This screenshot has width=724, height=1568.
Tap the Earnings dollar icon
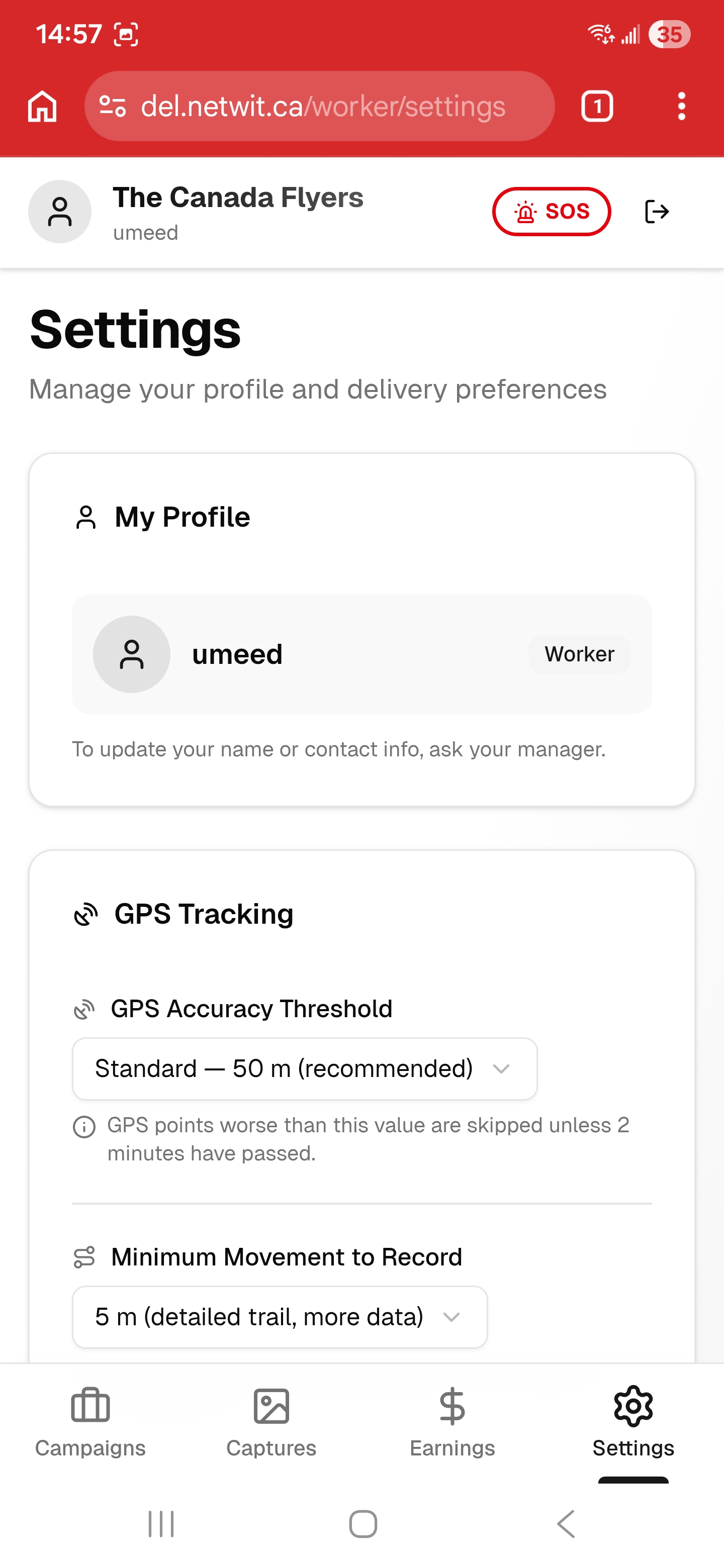pos(452,1406)
